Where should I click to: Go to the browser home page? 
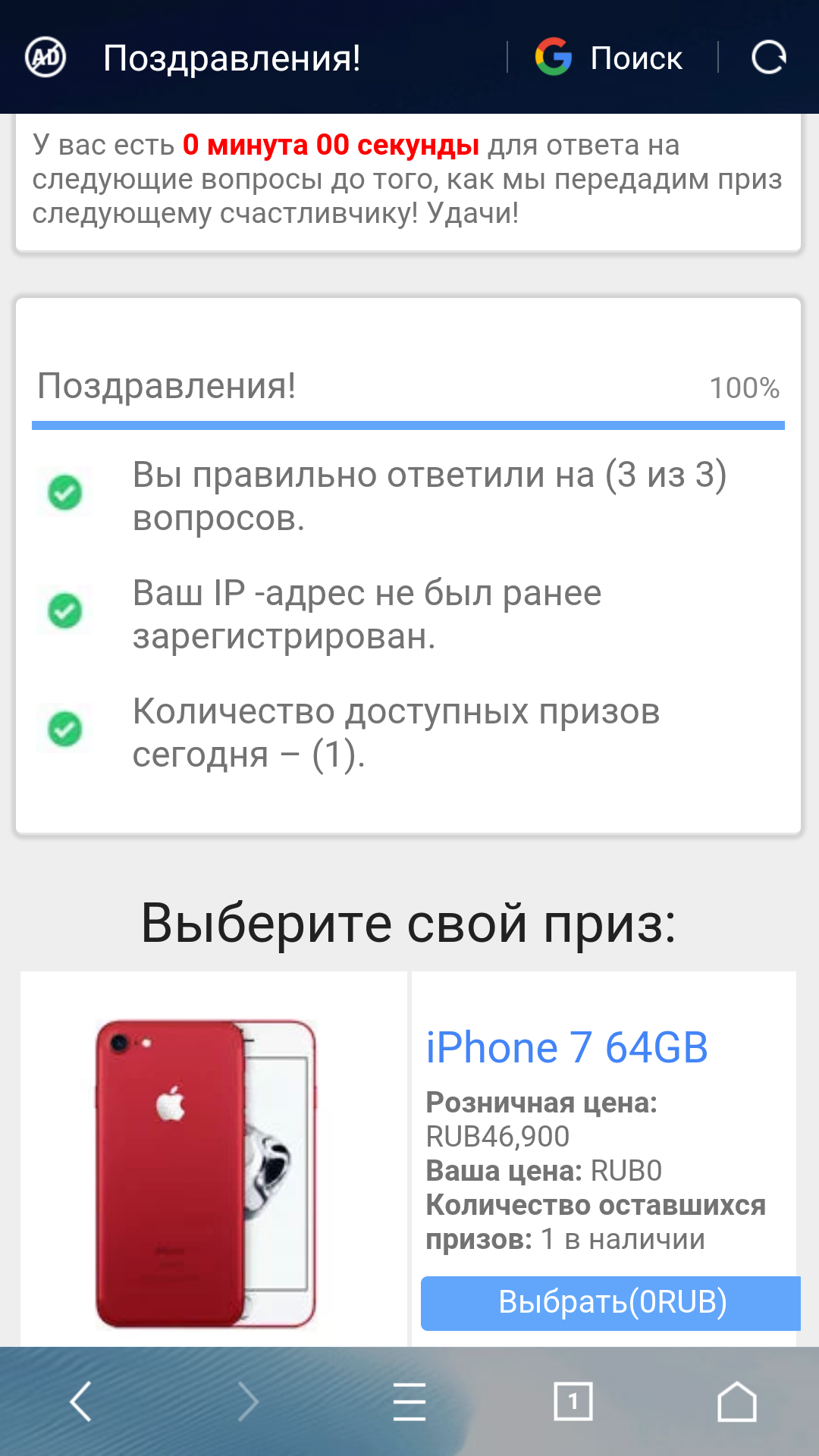coord(737,1401)
